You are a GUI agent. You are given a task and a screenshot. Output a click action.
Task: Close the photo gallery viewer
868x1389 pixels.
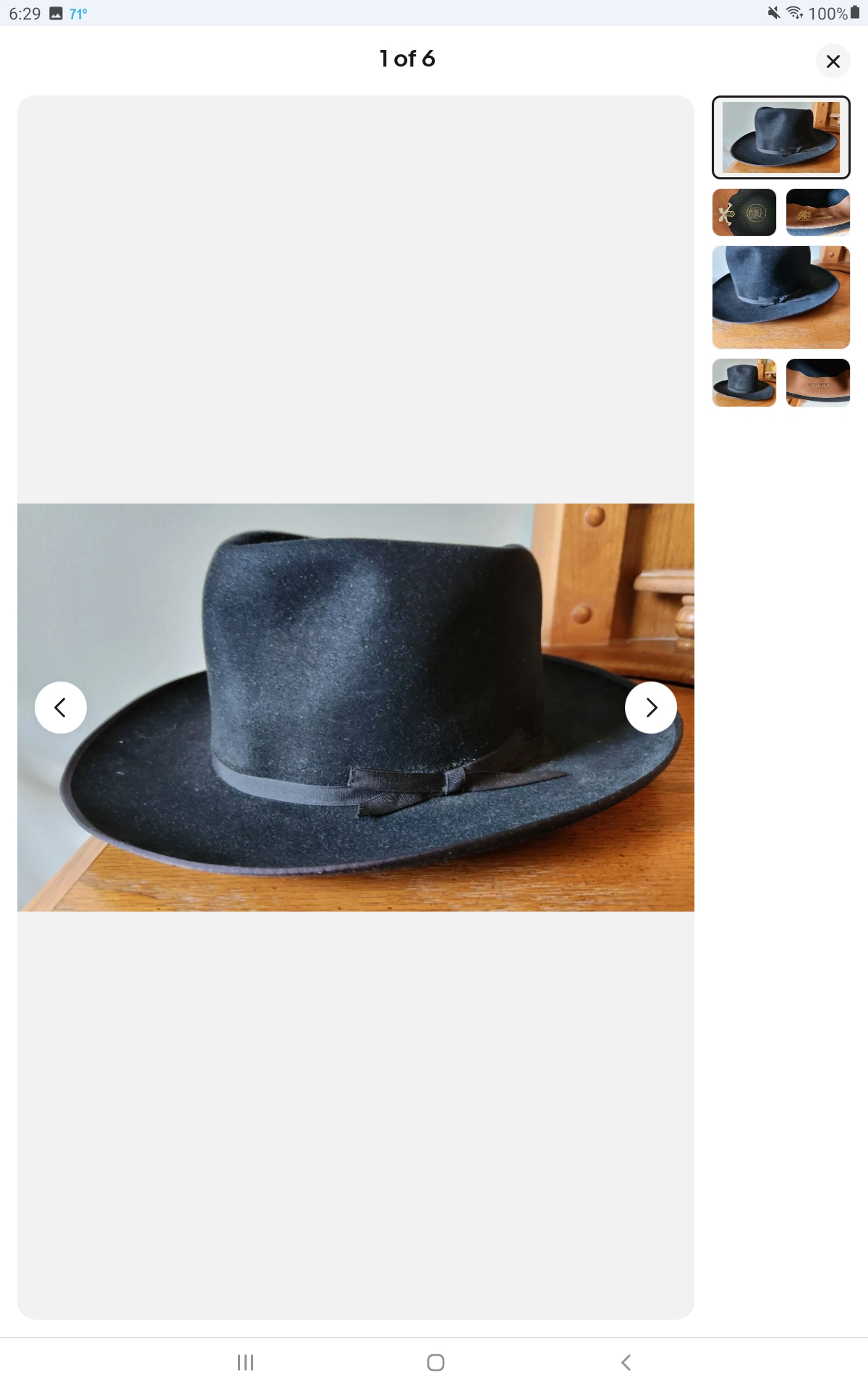click(x=833, y=61)
